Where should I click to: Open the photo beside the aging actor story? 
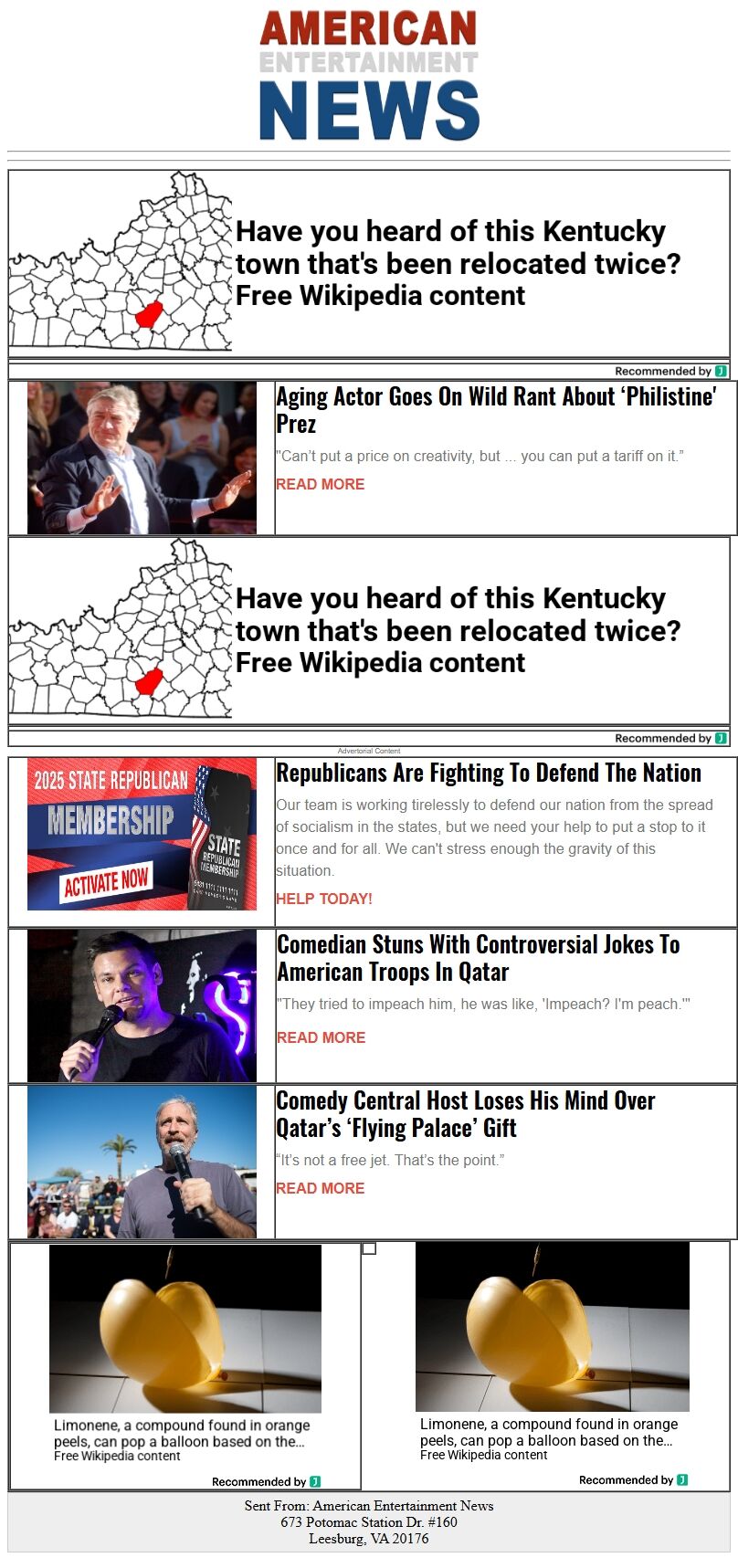coord(142,458)
